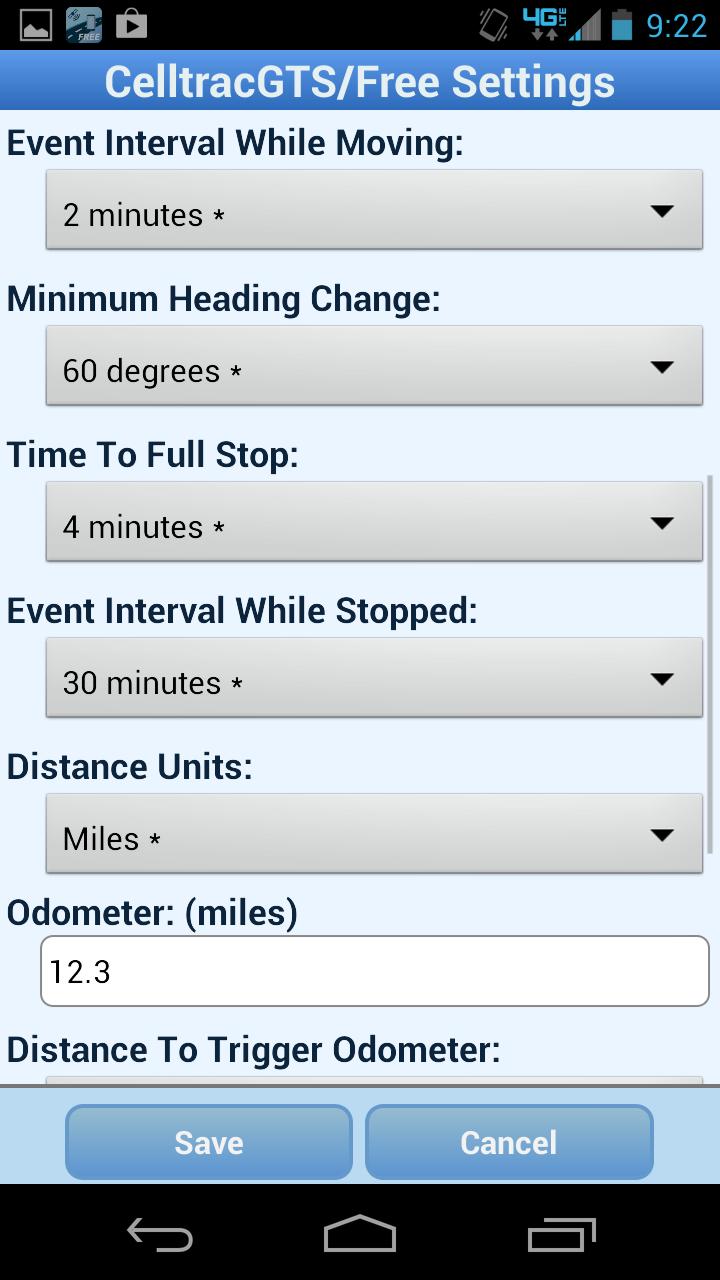Viewport: 720px width, 1280px height.
Task: Expand the Minimum Heading Change dropdown
Action: [374, 366]
